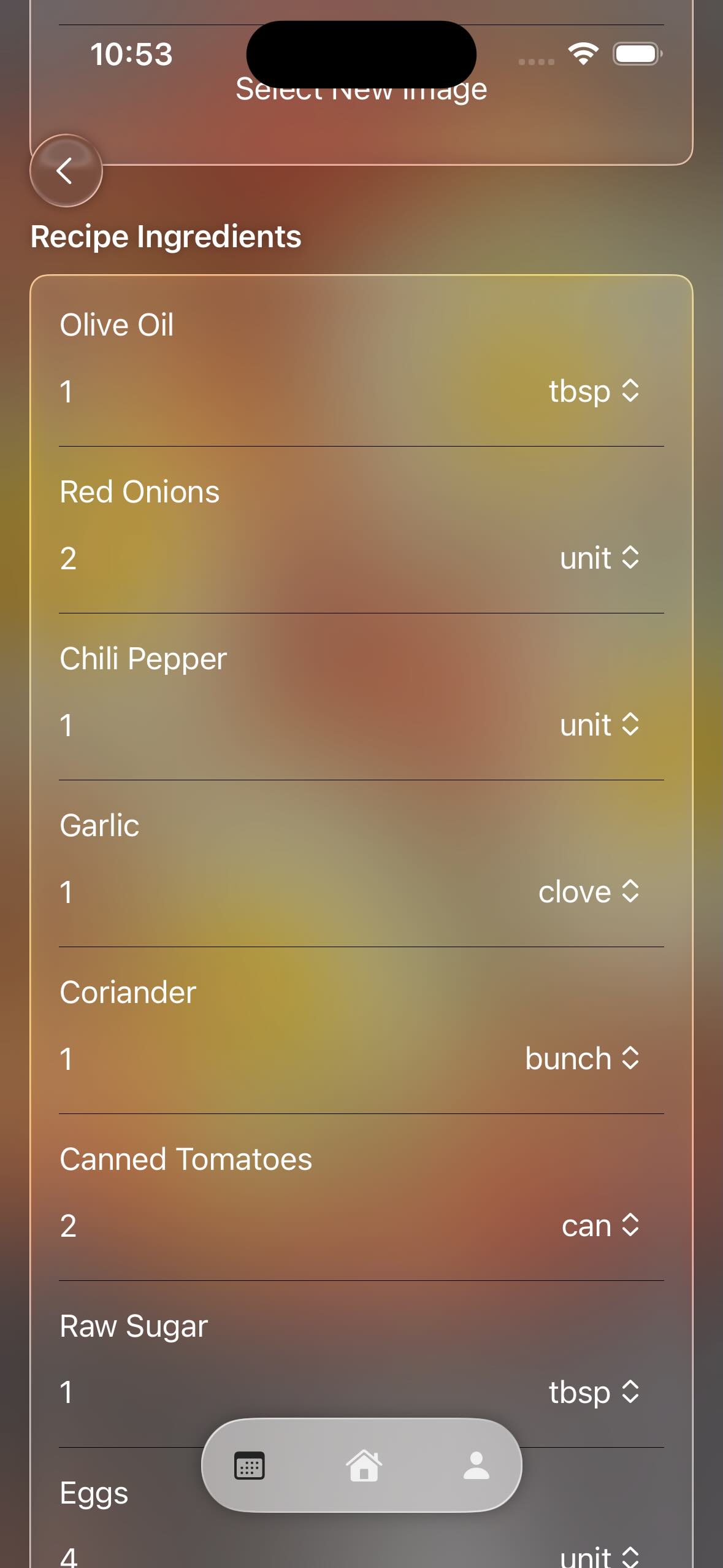Switch to the home tab
Image resolution: width=723 pixels, height=1568 pixels.
[x=364, y=1466]
